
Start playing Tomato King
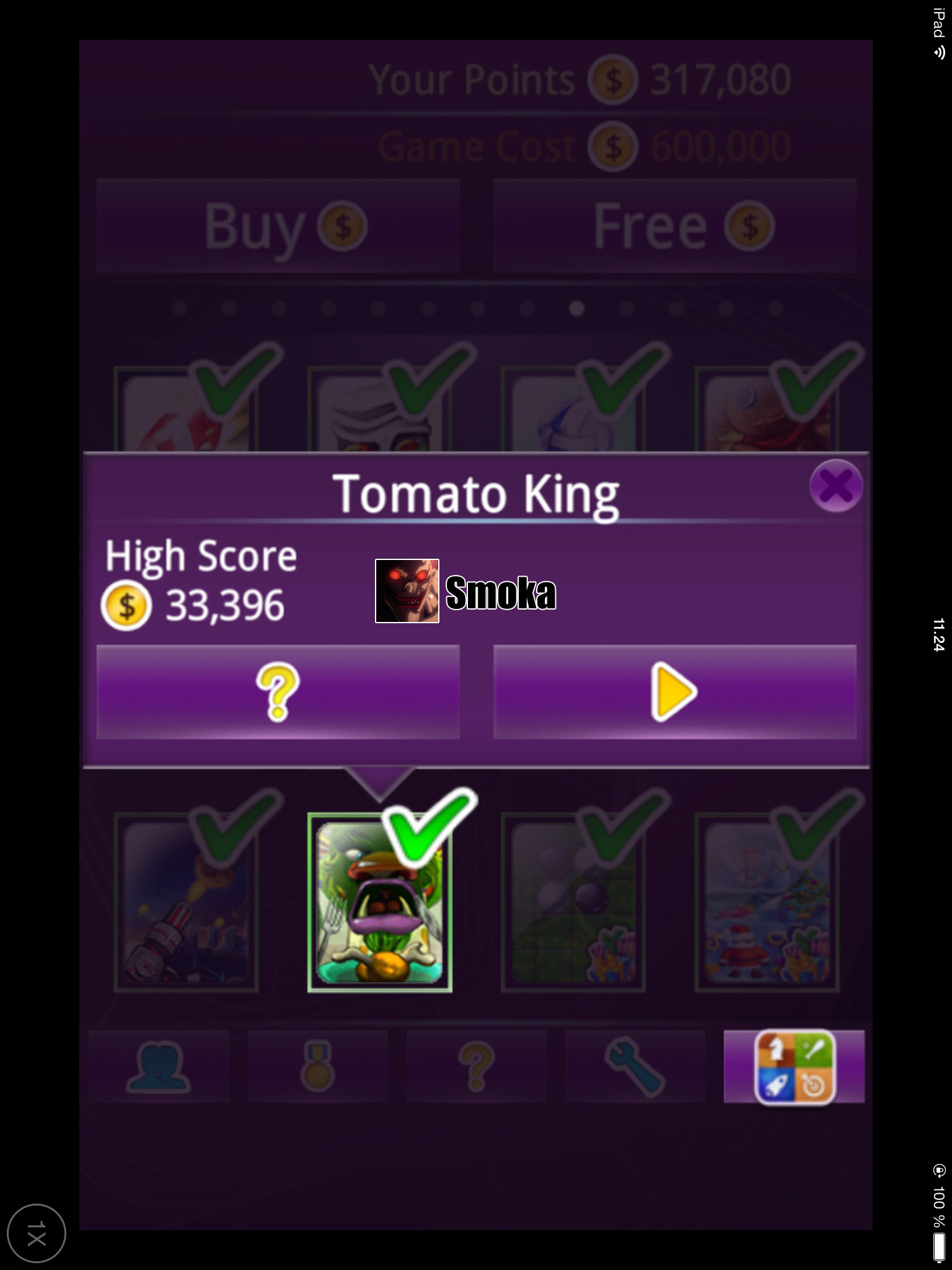pos(674,691)
